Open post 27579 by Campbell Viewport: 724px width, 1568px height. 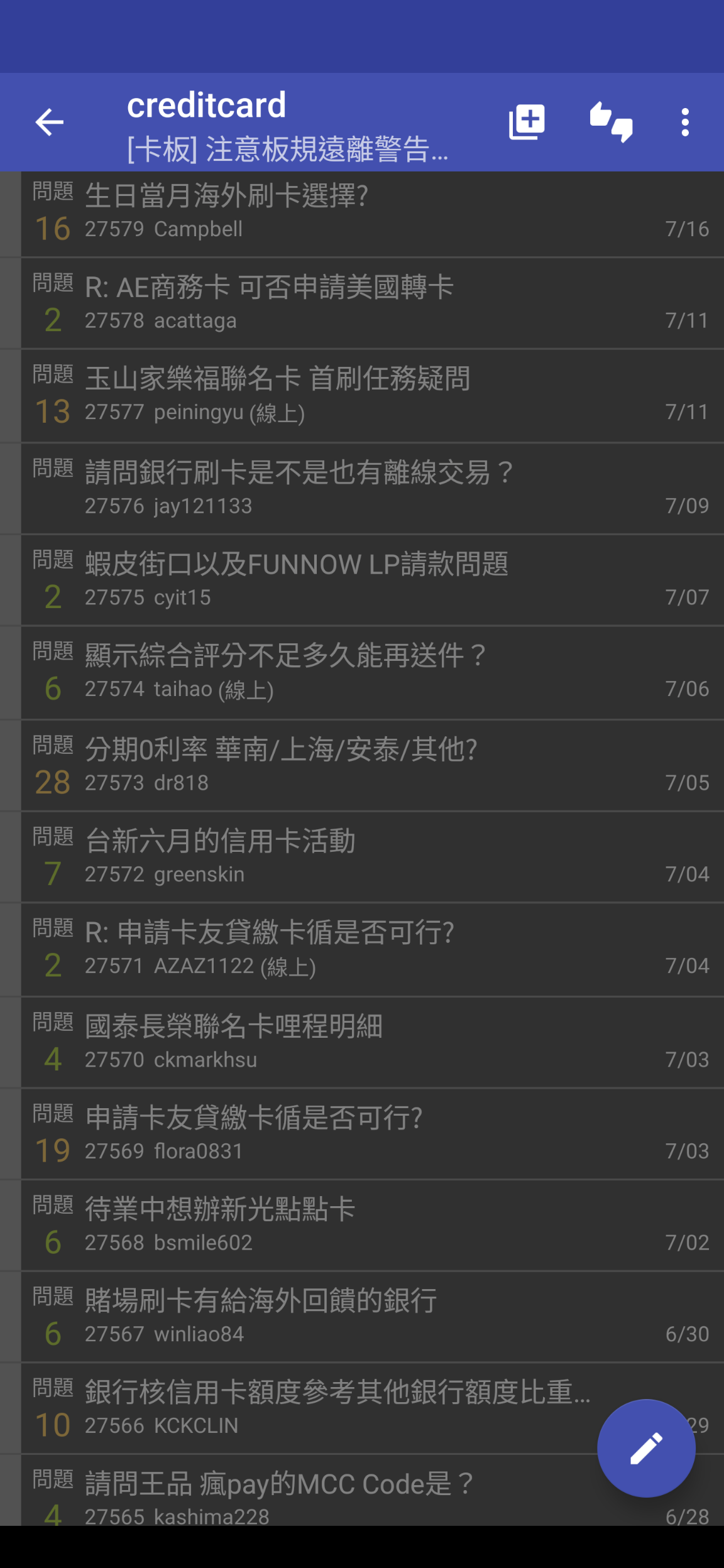[x=373, y=214]
